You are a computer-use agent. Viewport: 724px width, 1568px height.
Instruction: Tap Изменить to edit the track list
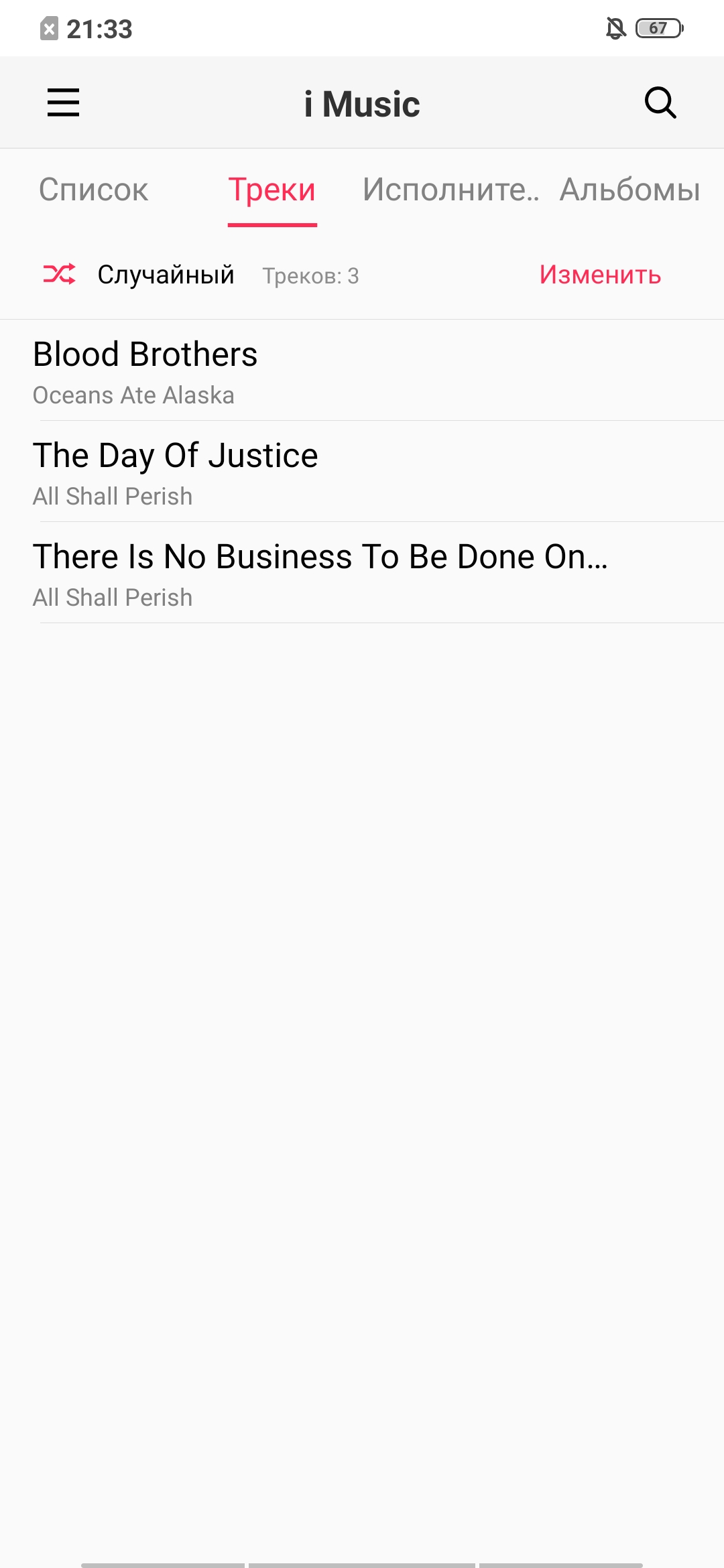point(600,275)
